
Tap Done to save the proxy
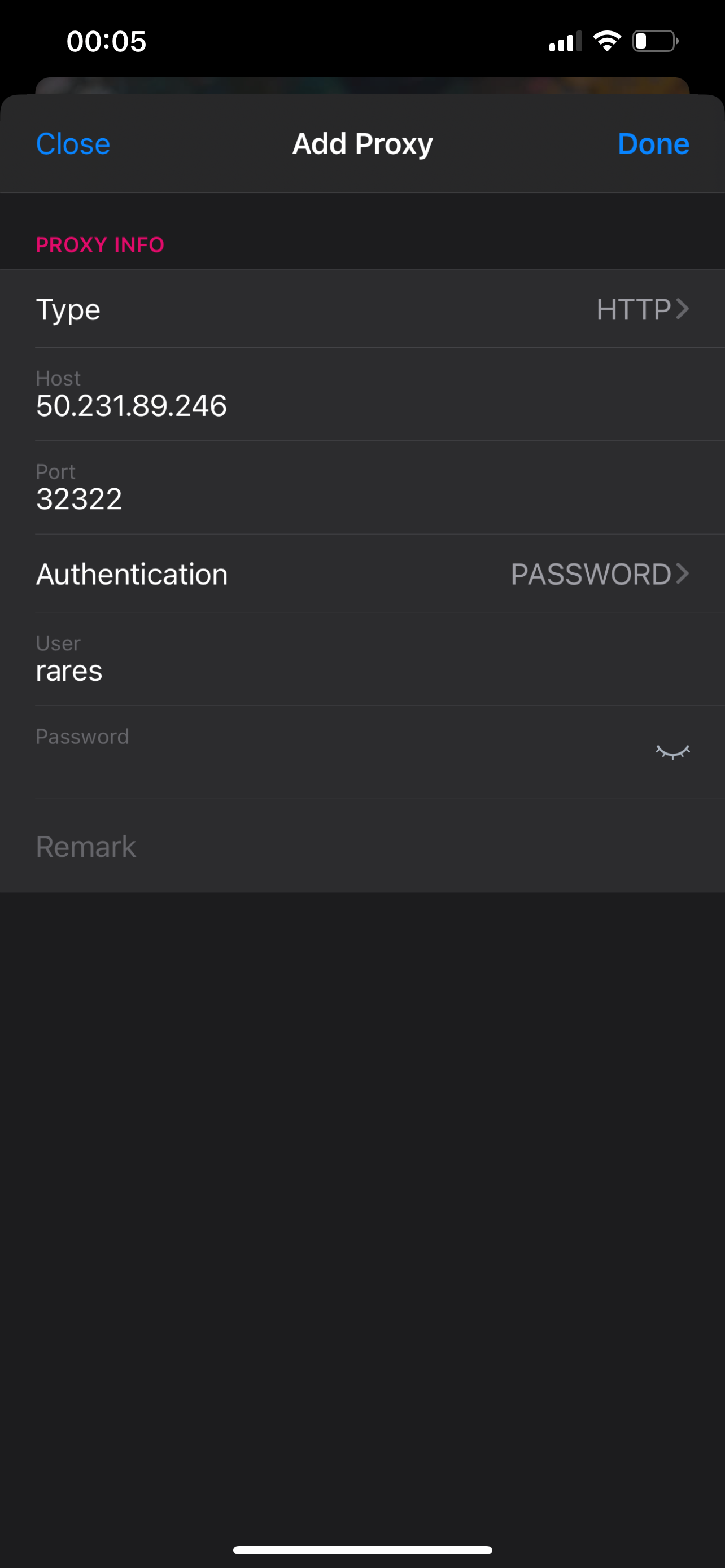coord(653,144)
